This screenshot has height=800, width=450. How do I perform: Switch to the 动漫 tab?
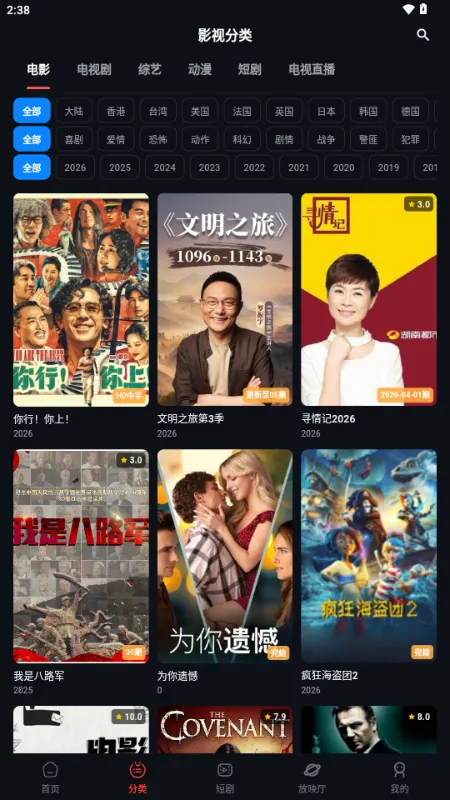coord(200,69)
